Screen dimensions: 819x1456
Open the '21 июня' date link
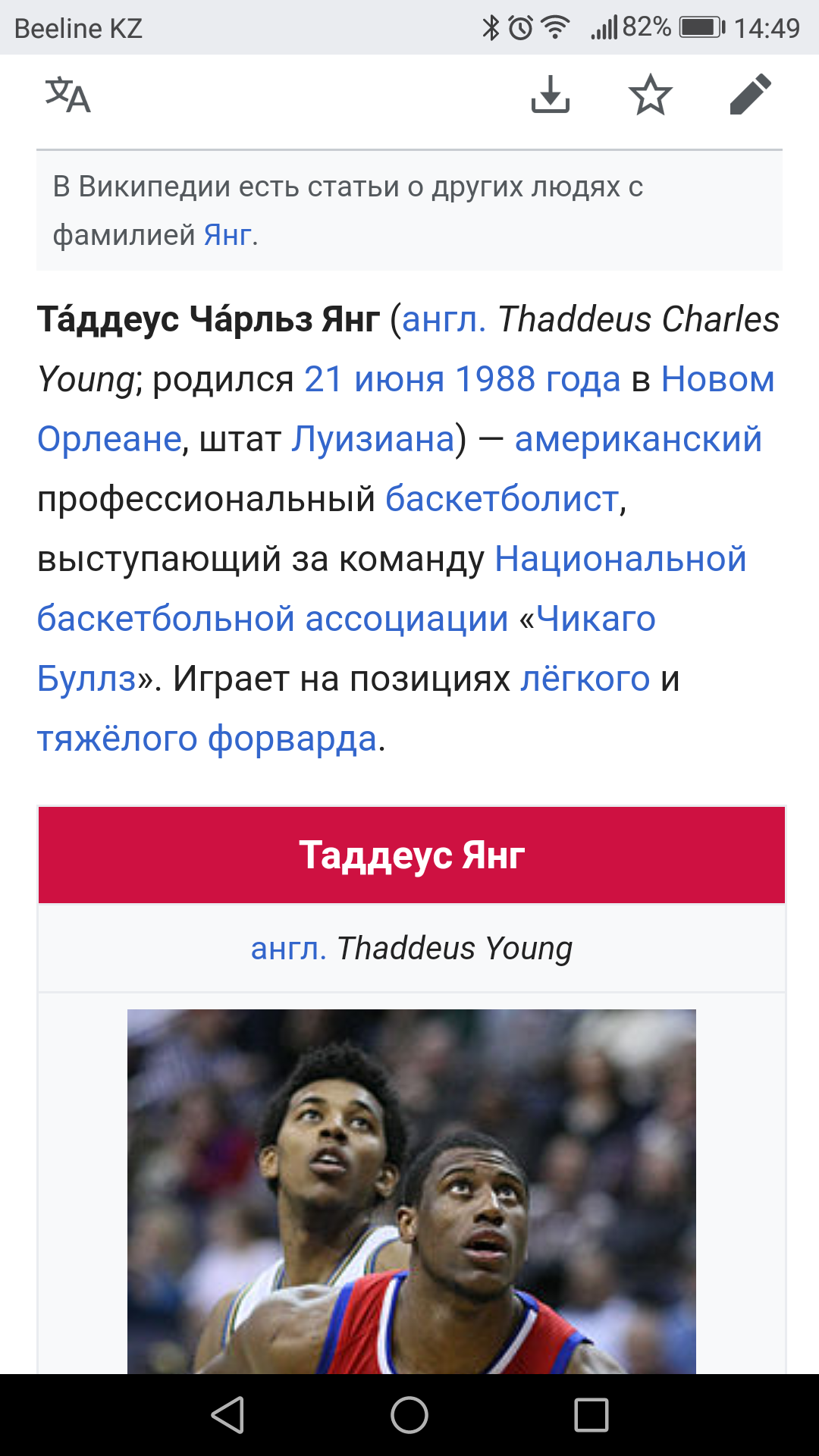375,379
